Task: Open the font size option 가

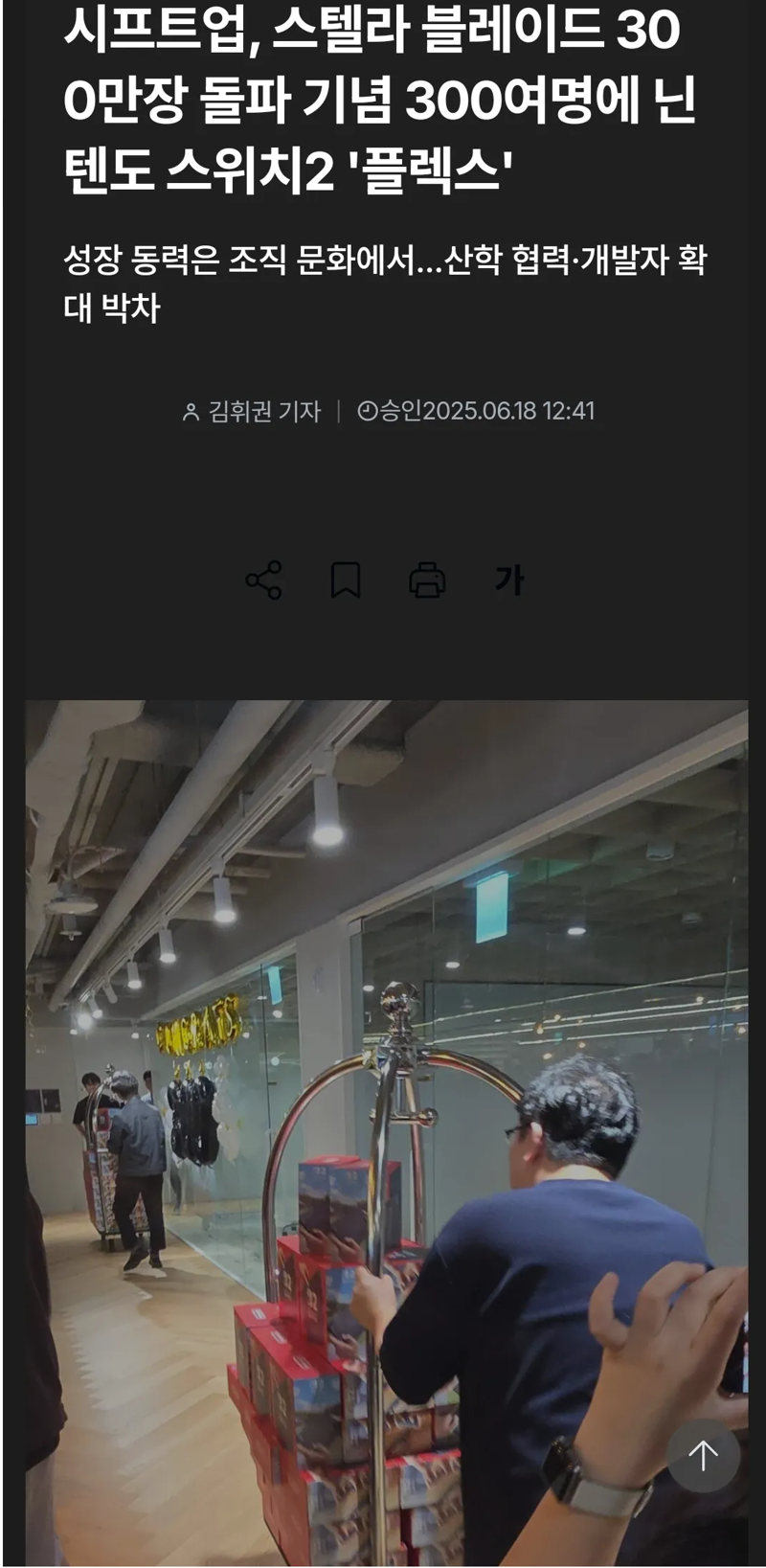Action: 508,580
